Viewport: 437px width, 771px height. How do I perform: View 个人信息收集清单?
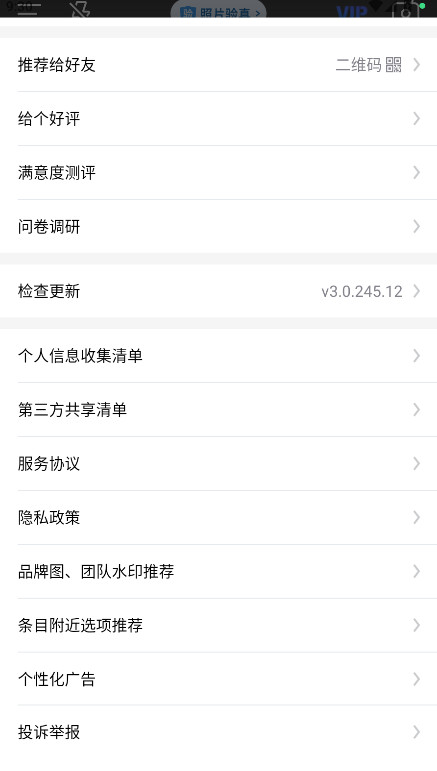218,356
